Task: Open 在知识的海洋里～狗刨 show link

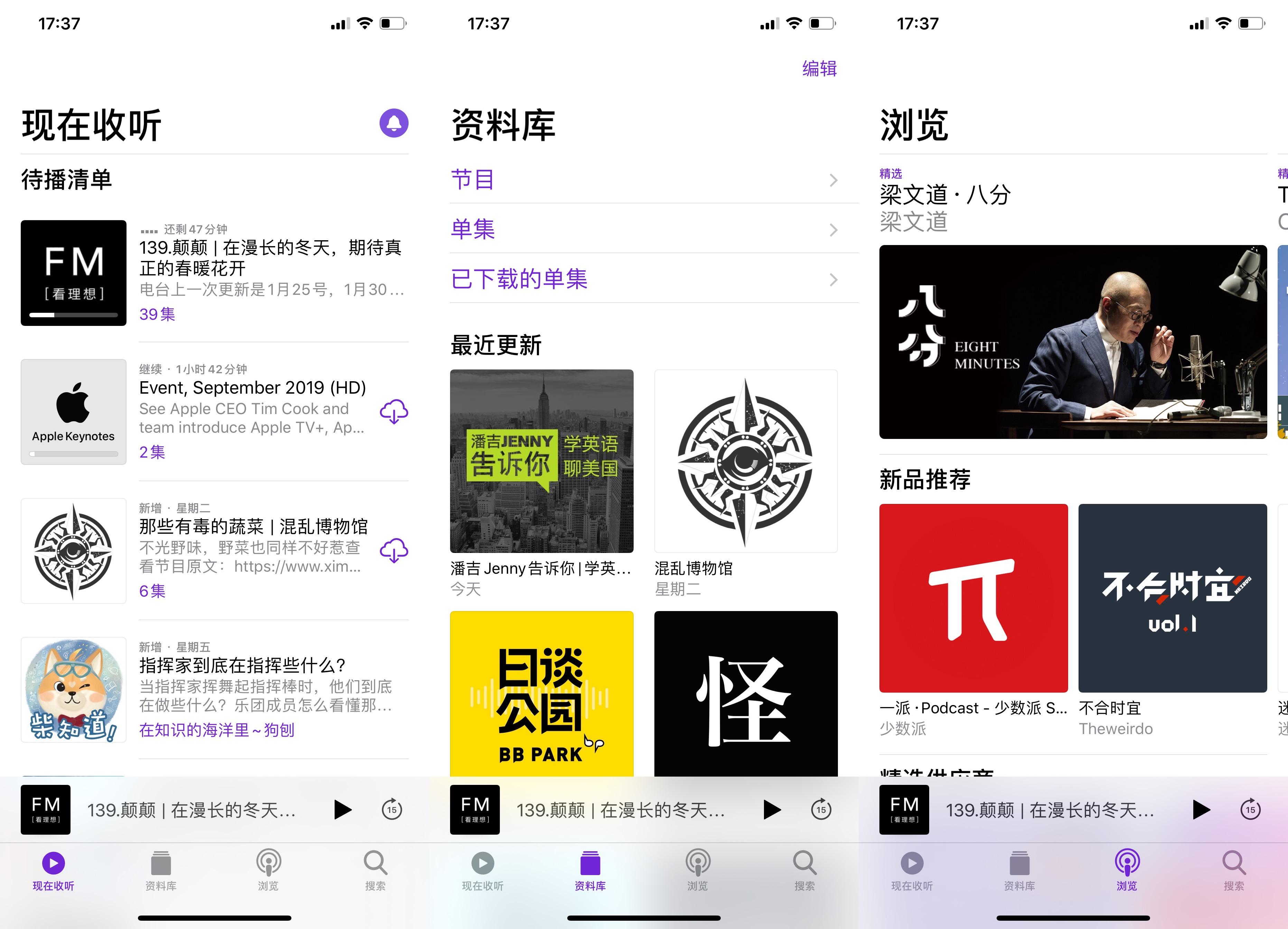Action: click(216, 730)
